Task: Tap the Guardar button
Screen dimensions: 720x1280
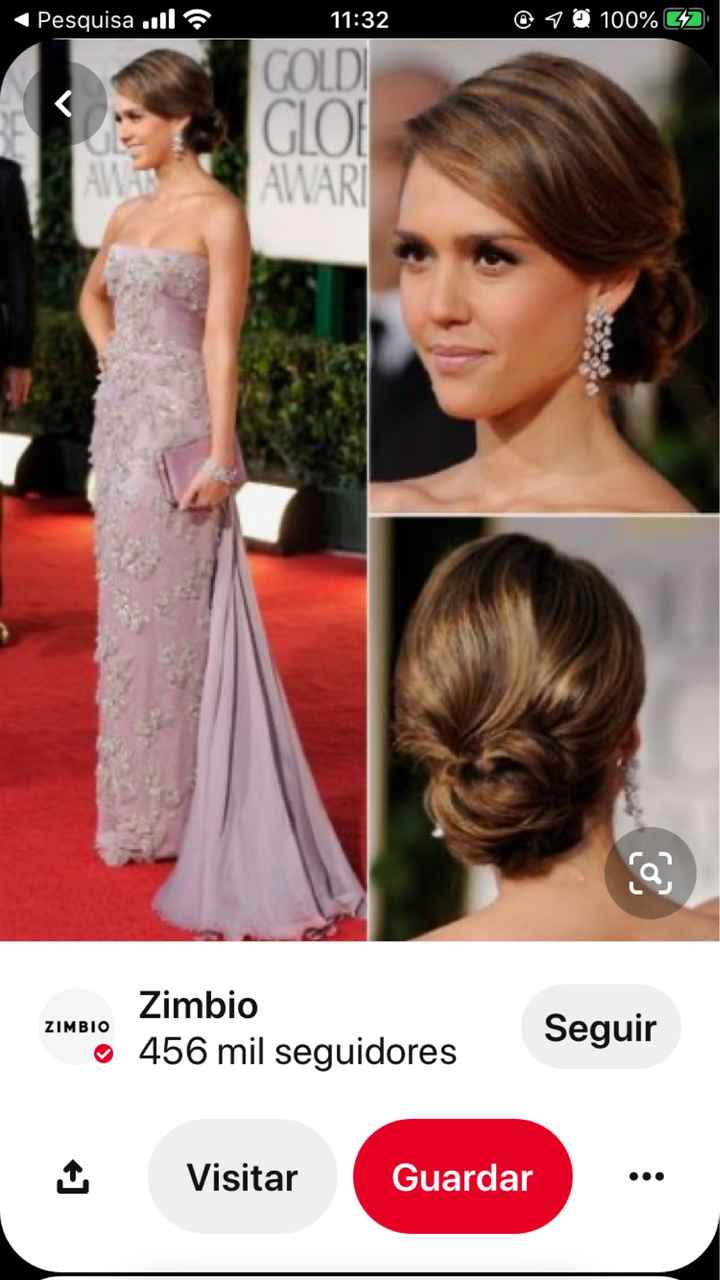Action: [x=462, y=1176]
